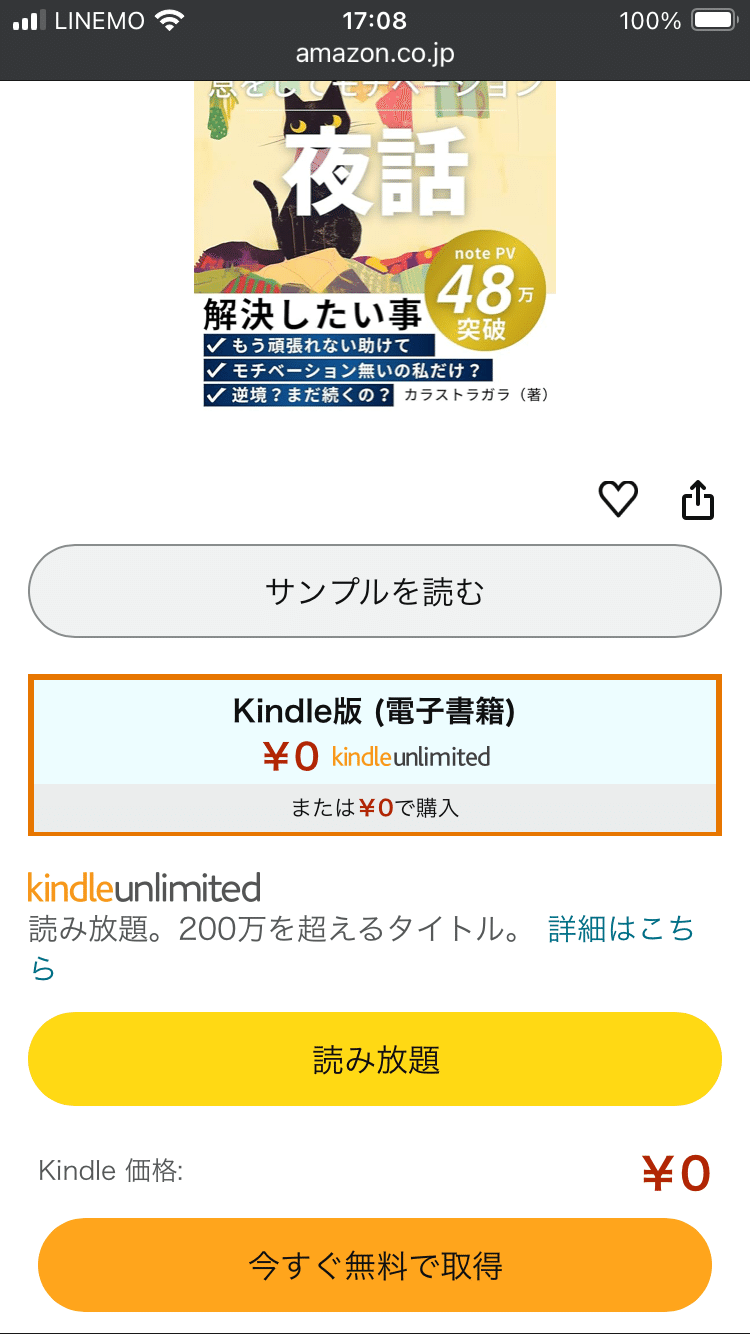Open the amazon.co.jp address bar
Image resolution: width=750 pixels, height=1334 pixels.
tap(374, 55)
